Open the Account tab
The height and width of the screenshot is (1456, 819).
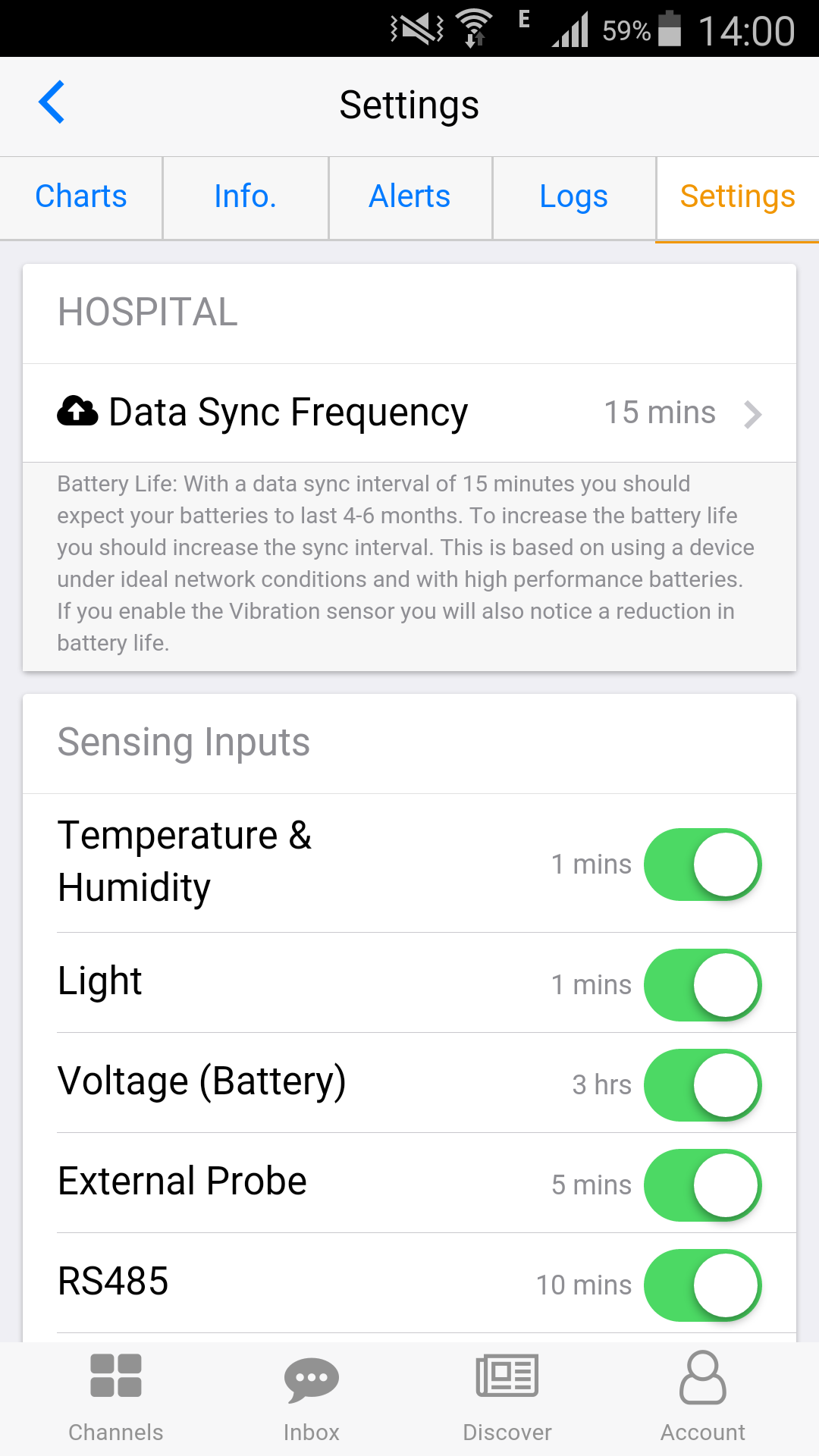click(703, 1398)
